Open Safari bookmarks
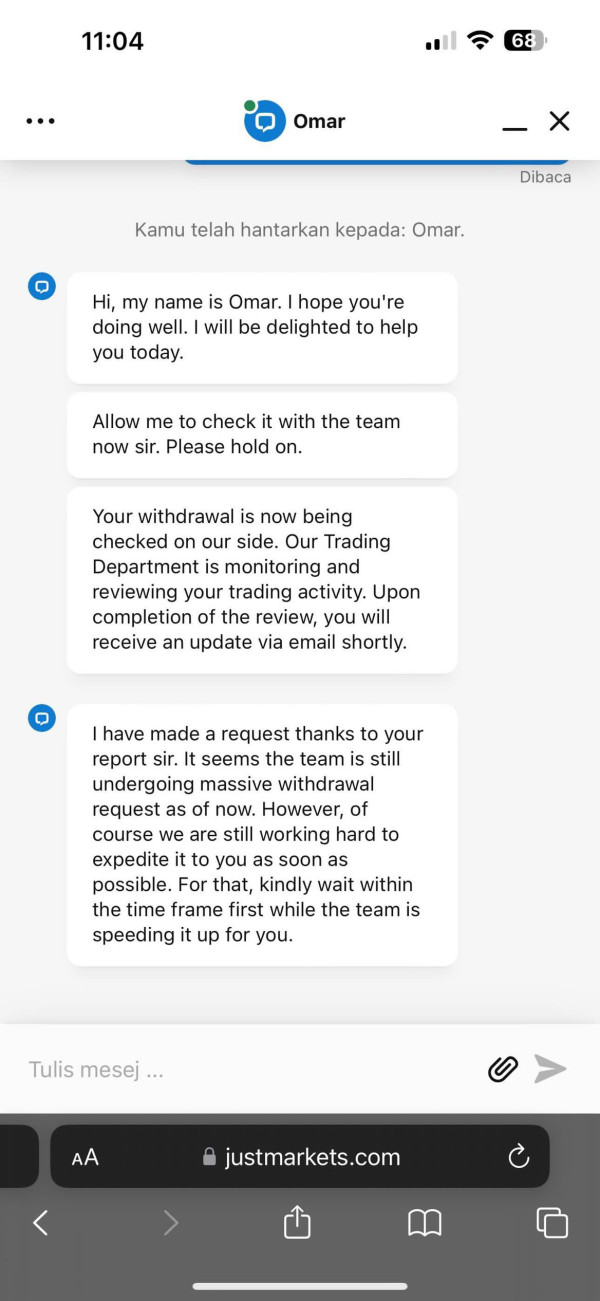 click(x=425, y=1222)
